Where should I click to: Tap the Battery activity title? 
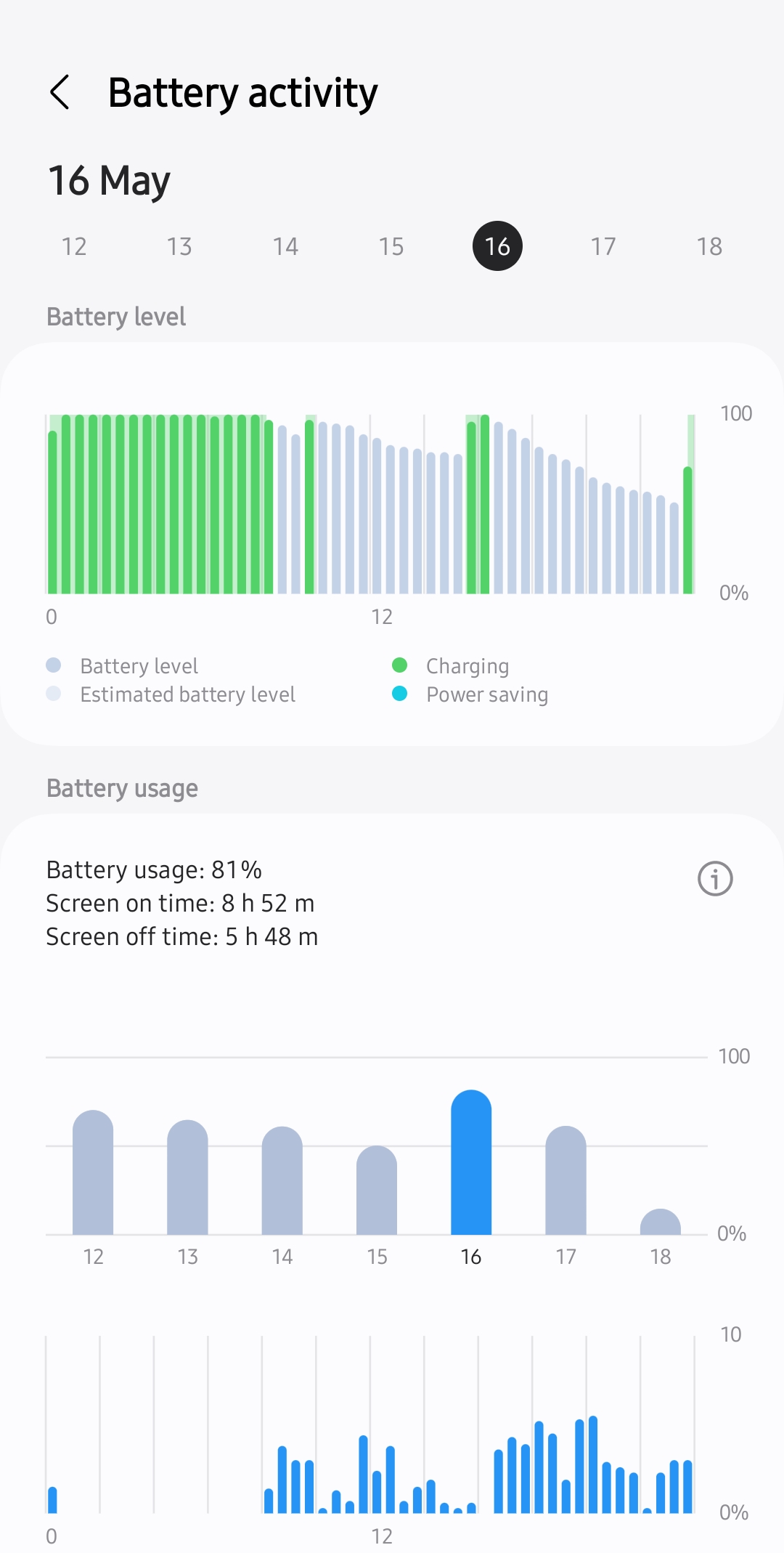click(242, 92)
